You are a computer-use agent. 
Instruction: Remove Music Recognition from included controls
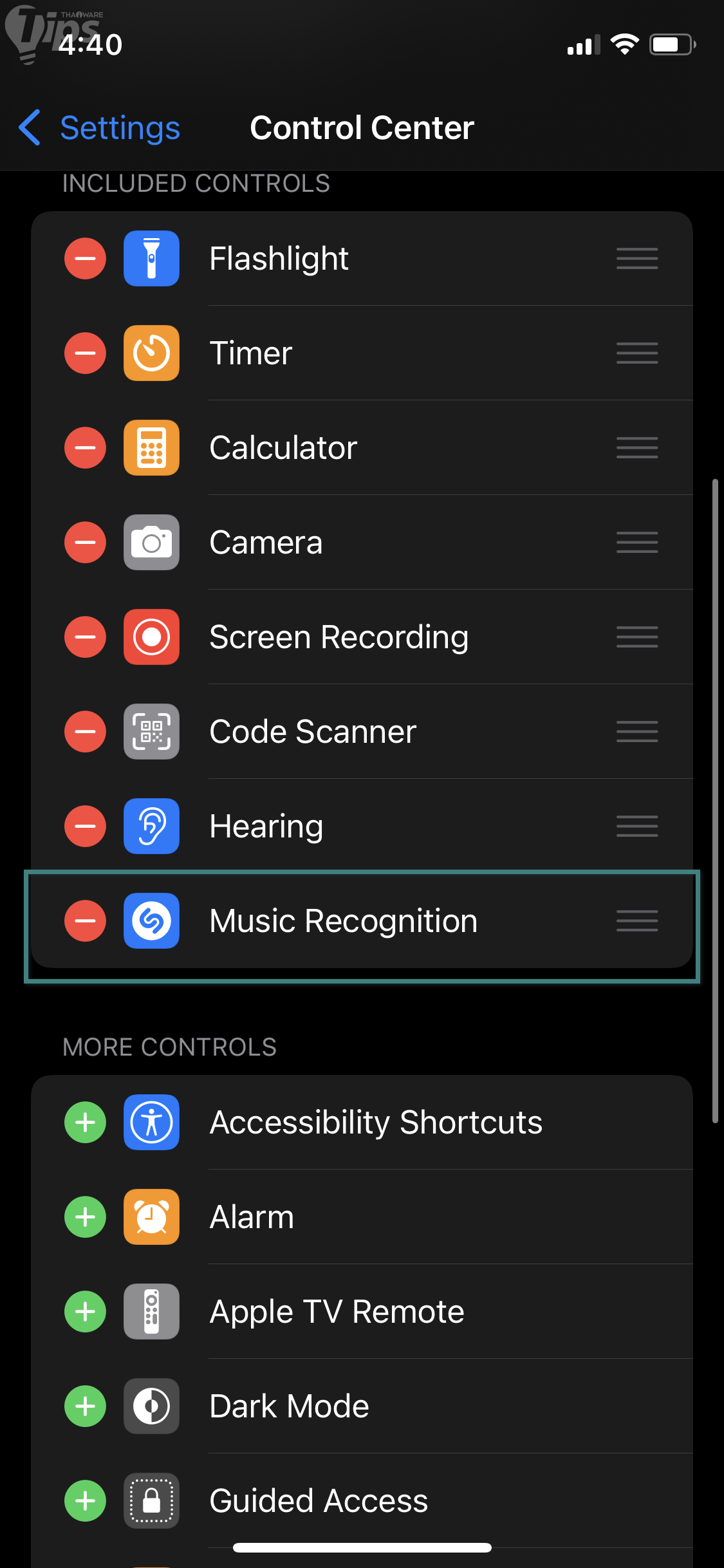85,921
